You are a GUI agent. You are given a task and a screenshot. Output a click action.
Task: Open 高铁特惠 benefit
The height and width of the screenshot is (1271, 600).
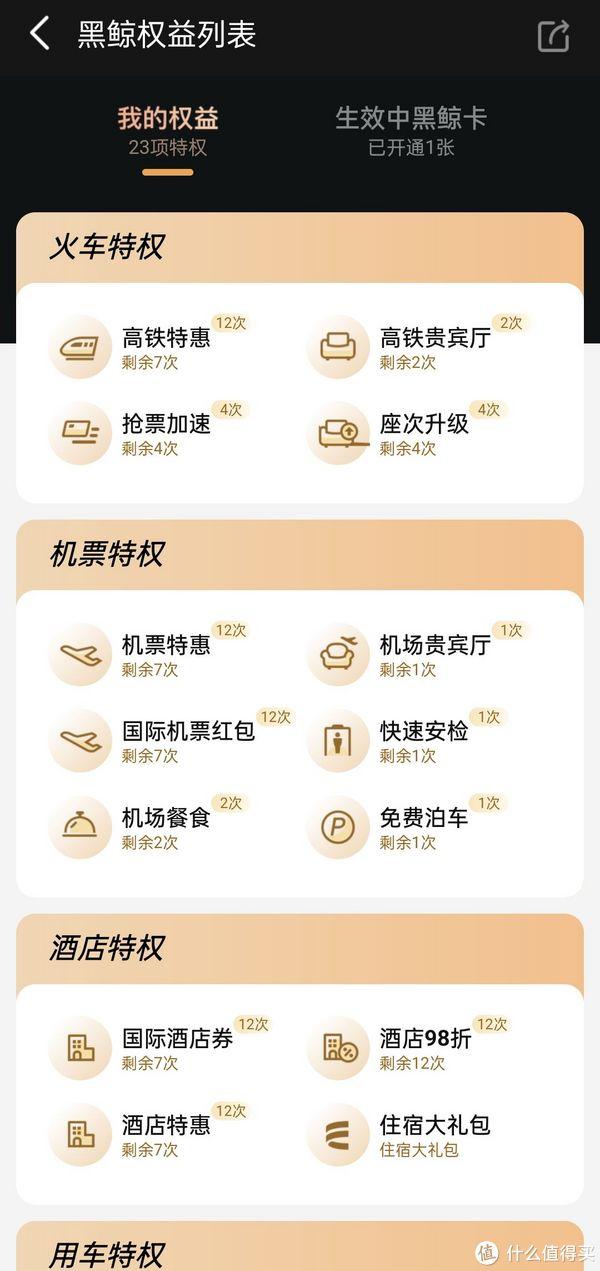(x=147, y=346)
